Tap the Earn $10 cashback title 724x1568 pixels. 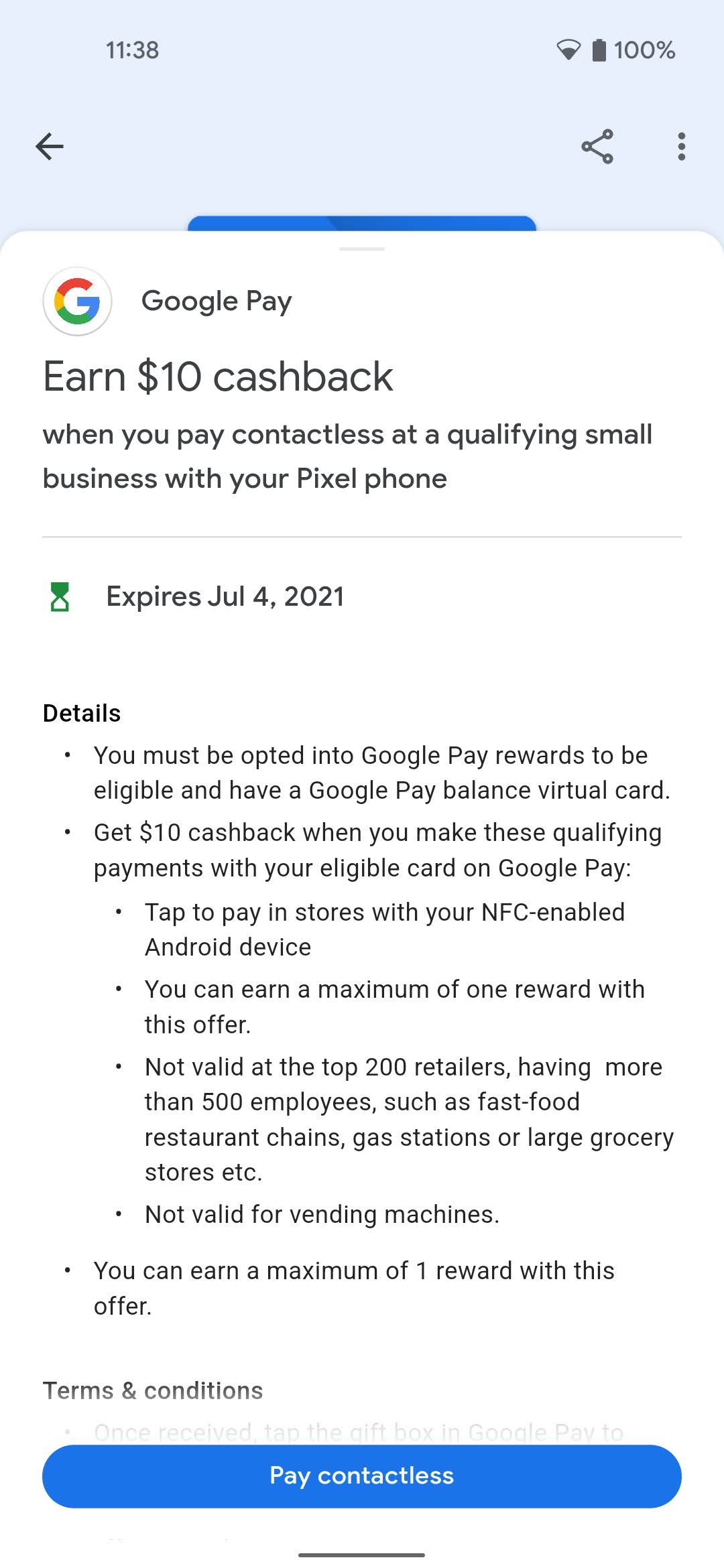coord(218,376)
